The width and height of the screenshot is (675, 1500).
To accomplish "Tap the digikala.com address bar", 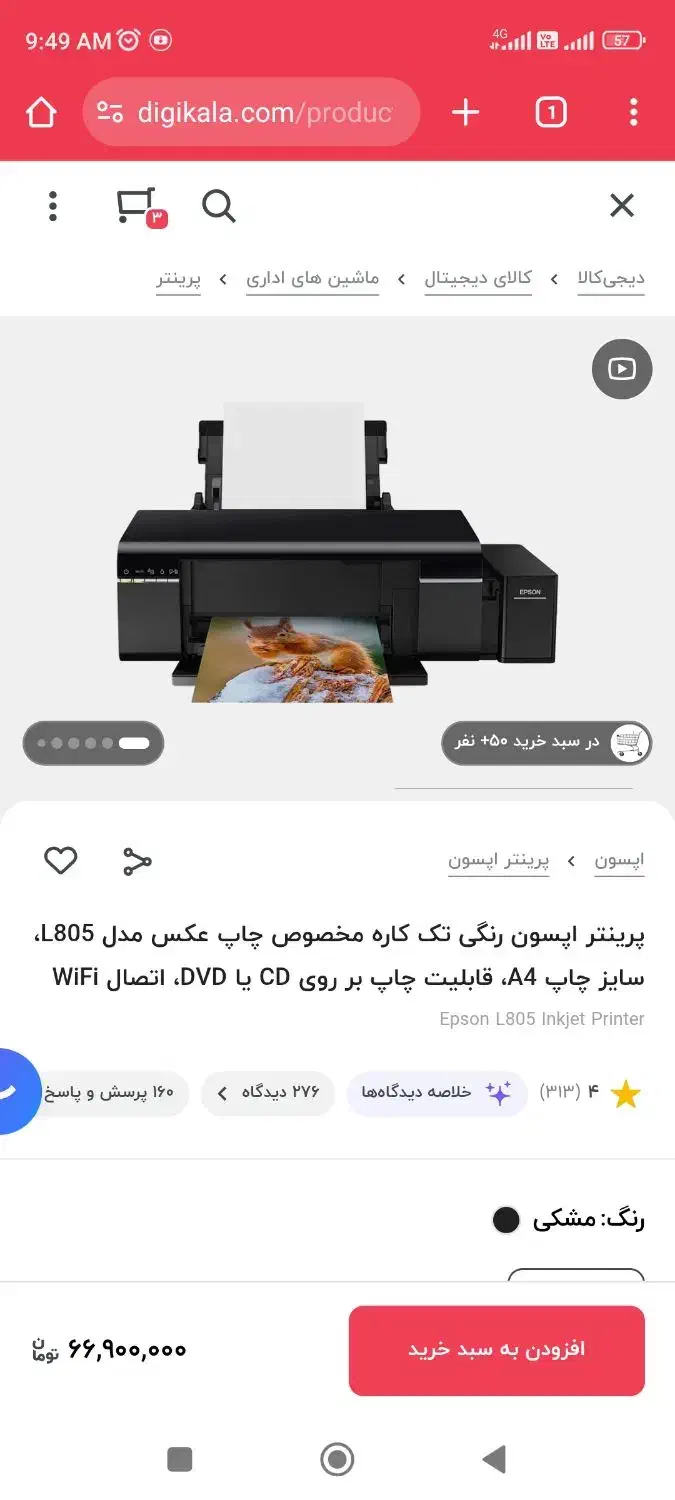I will tap(251, 112).
